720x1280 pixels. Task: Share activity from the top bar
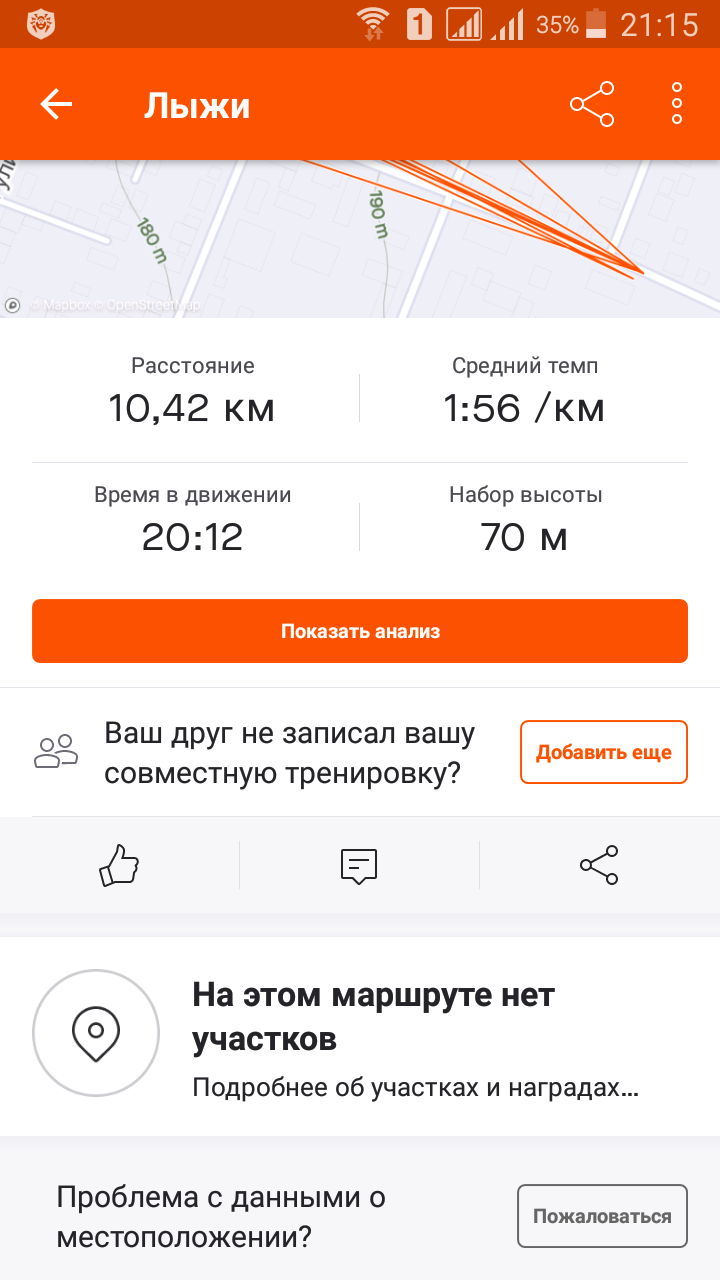591,104
